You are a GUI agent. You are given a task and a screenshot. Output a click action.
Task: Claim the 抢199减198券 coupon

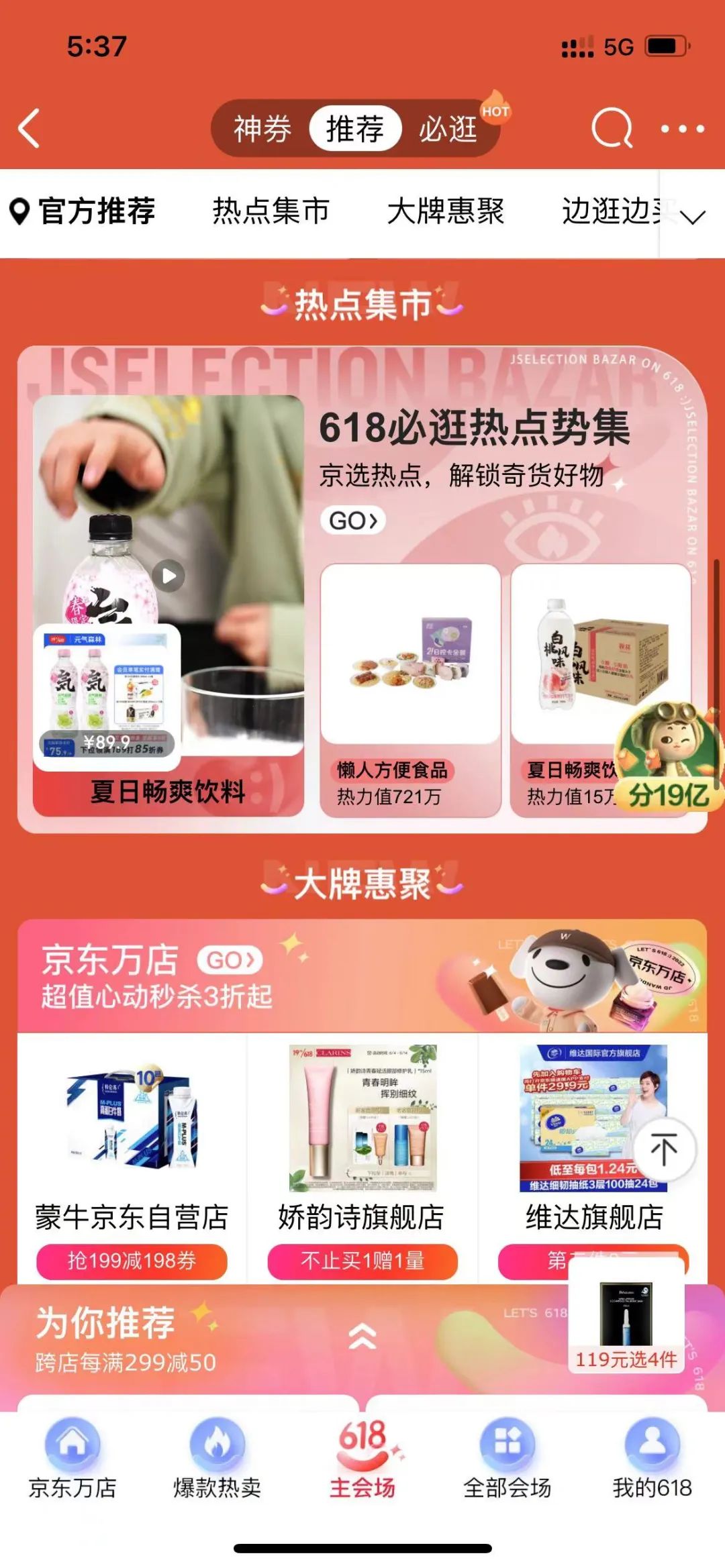tap(132, 1261)
